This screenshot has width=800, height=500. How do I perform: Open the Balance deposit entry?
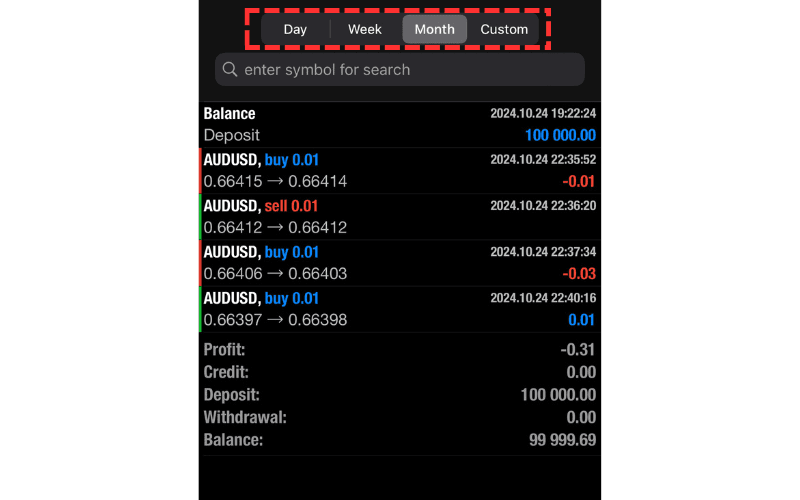pos(400,125)
